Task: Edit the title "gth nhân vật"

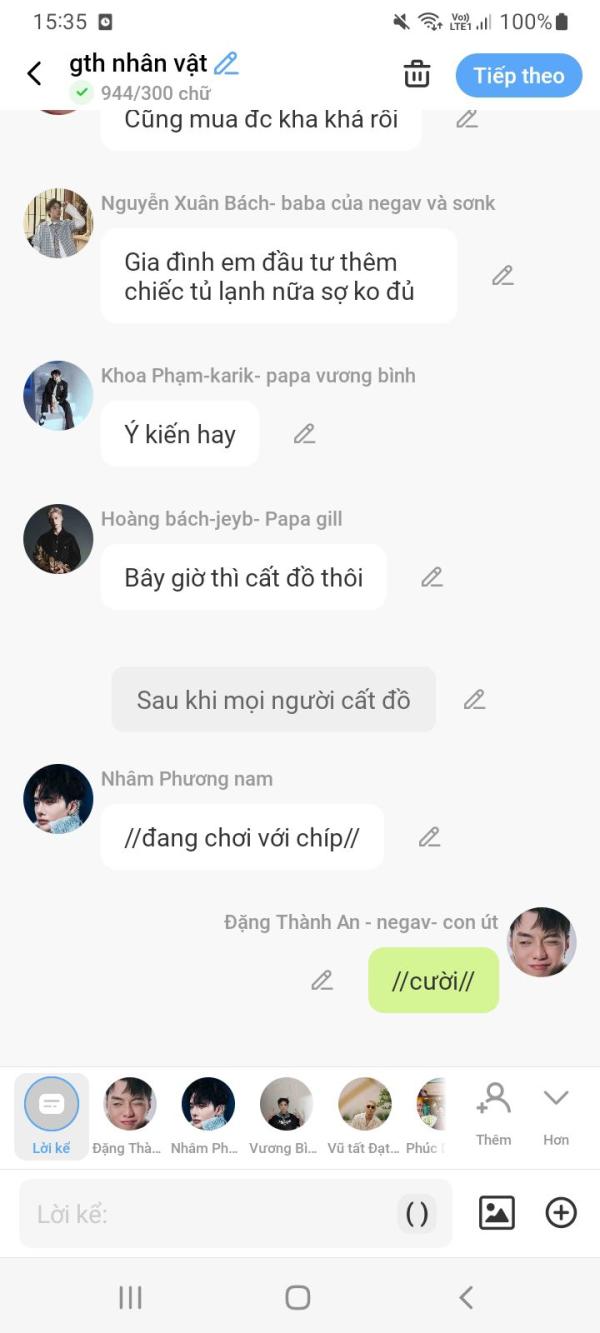Action: click(x=227, y=64)
